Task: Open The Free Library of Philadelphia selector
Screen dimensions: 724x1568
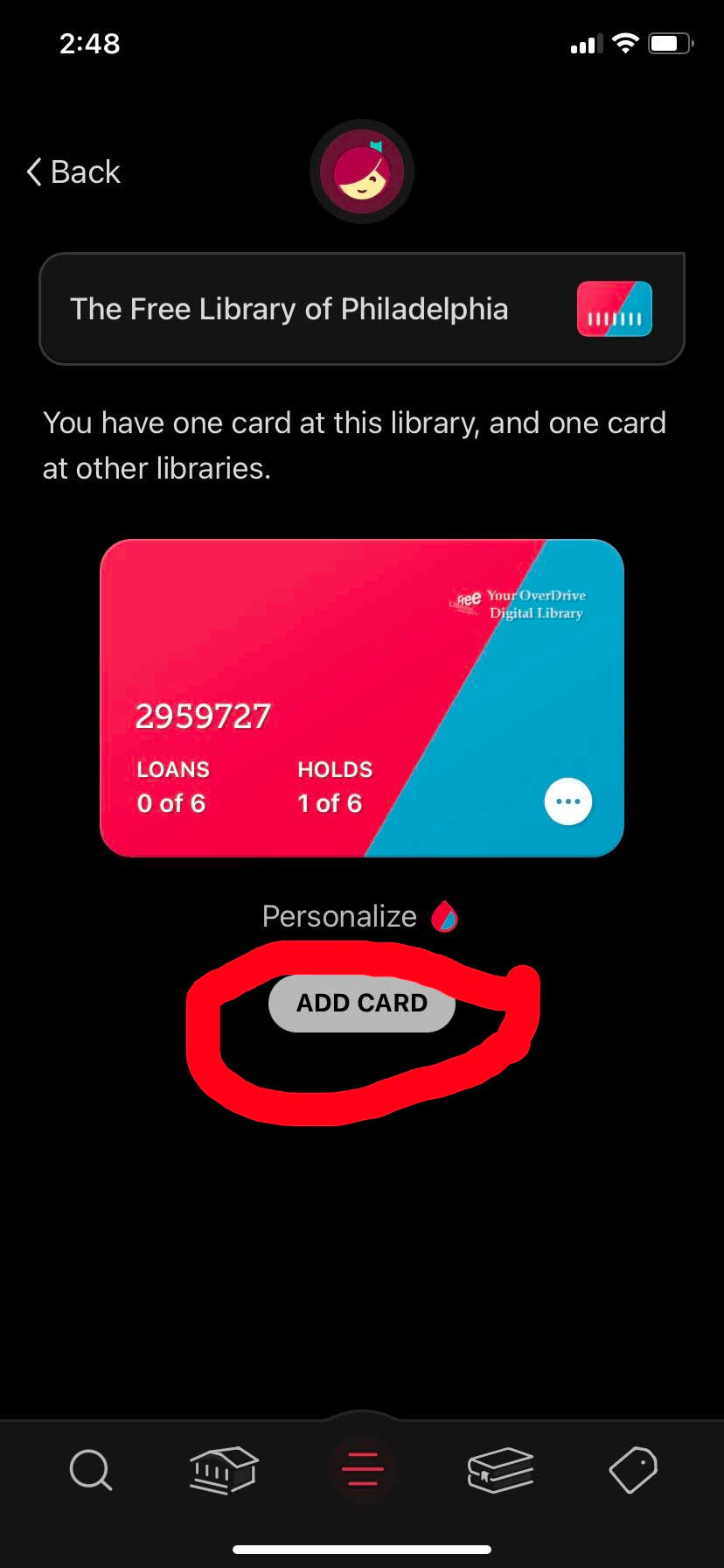Action: point(362,309)
